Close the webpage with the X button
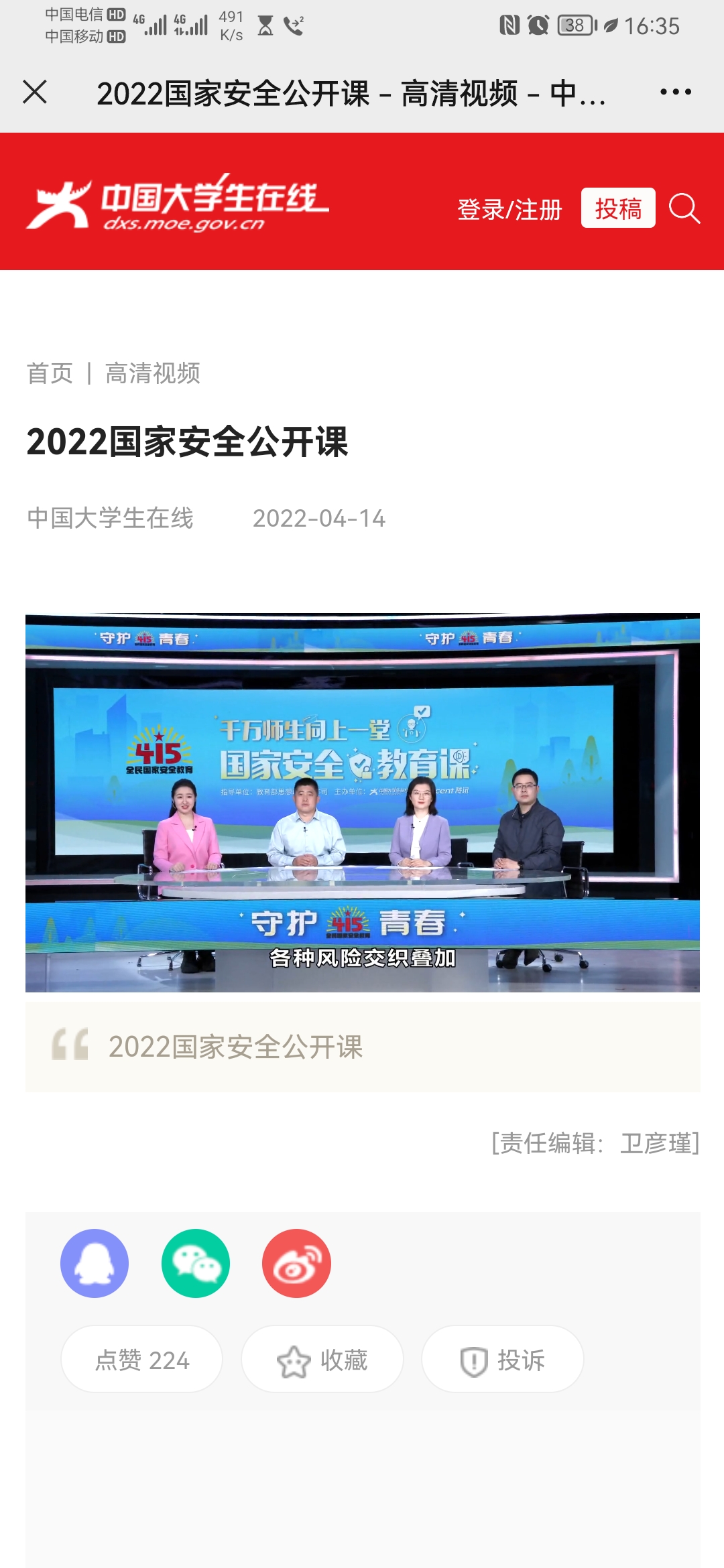 tap(35, 92)
